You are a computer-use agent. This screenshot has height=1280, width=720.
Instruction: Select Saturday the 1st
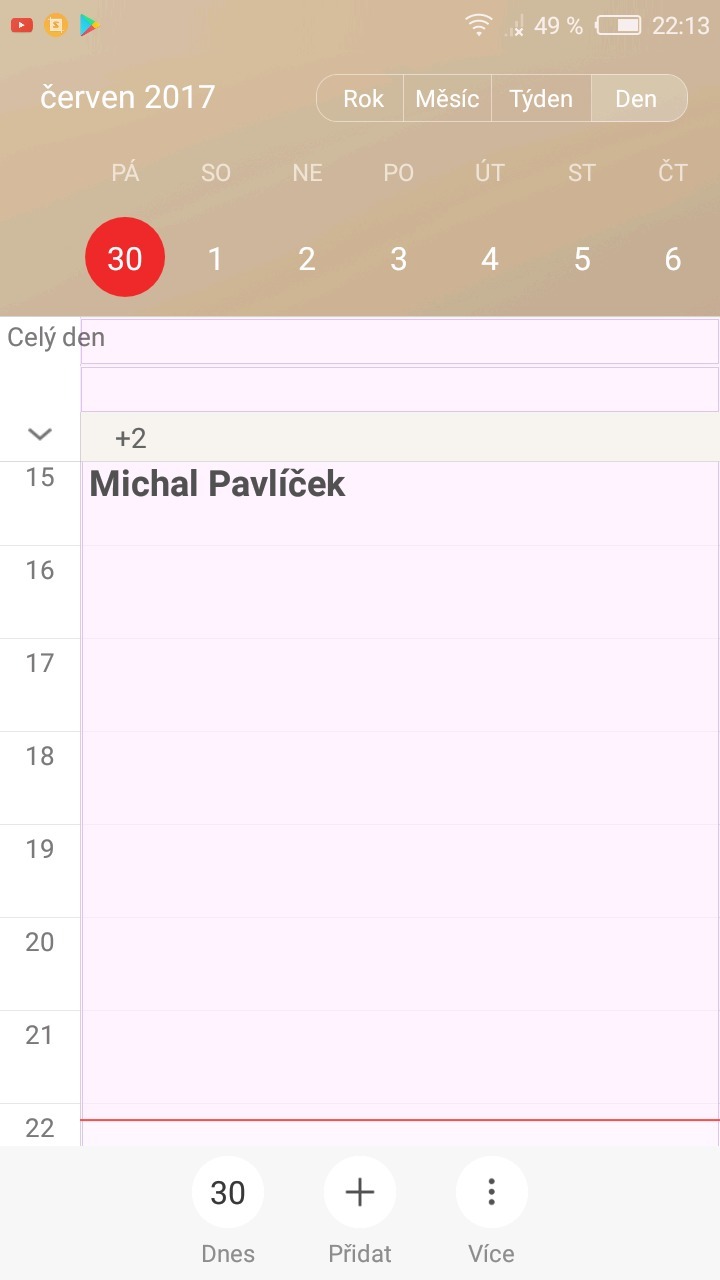pyautogui.click(x=215, y=259)
